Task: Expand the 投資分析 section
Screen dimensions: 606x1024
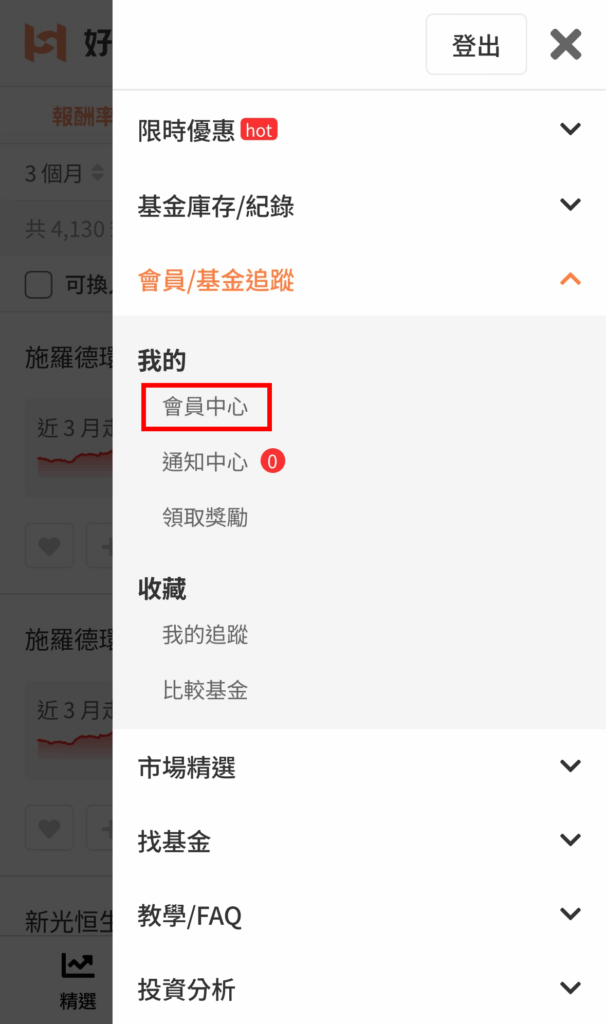Action: [359, 989]
